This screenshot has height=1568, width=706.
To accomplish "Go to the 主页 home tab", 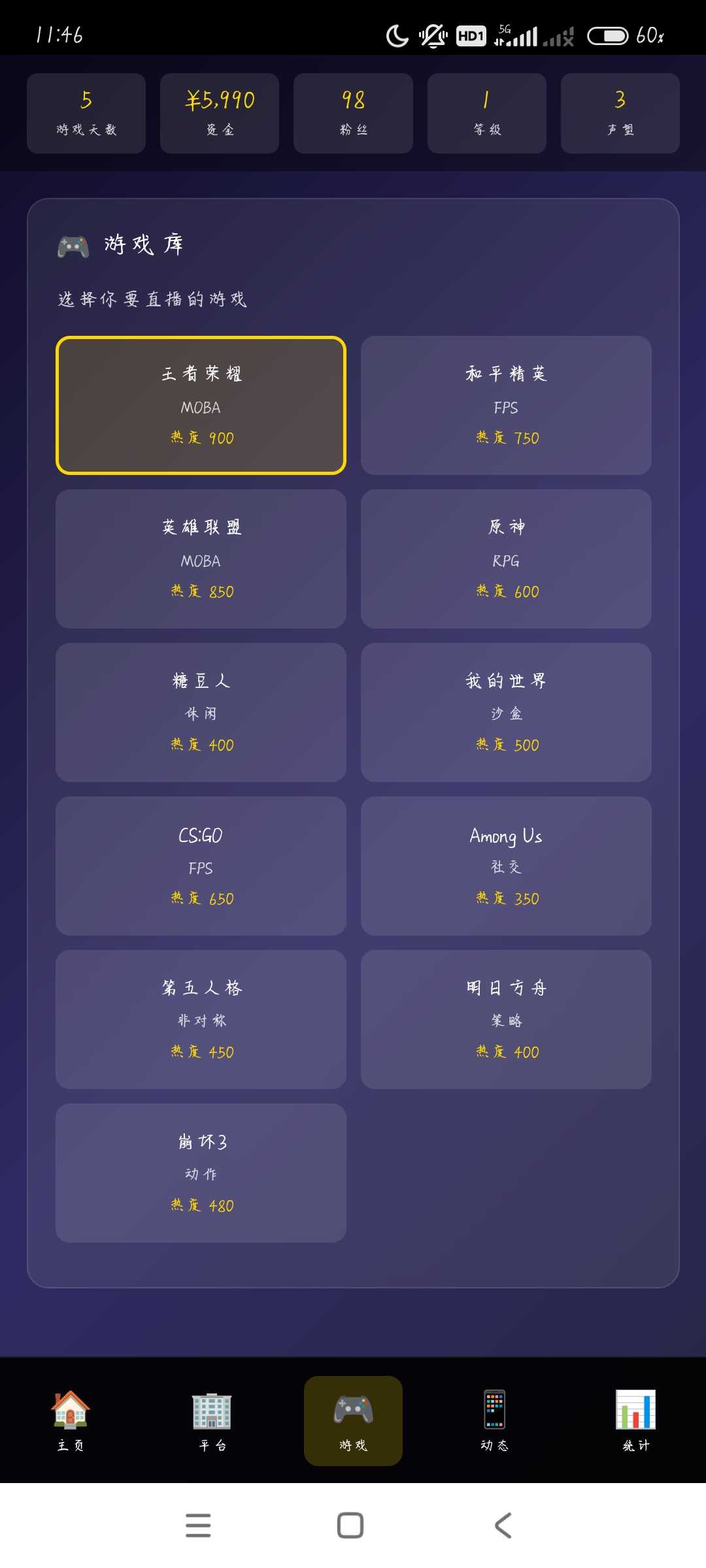I will click(x=71, y=1420).
